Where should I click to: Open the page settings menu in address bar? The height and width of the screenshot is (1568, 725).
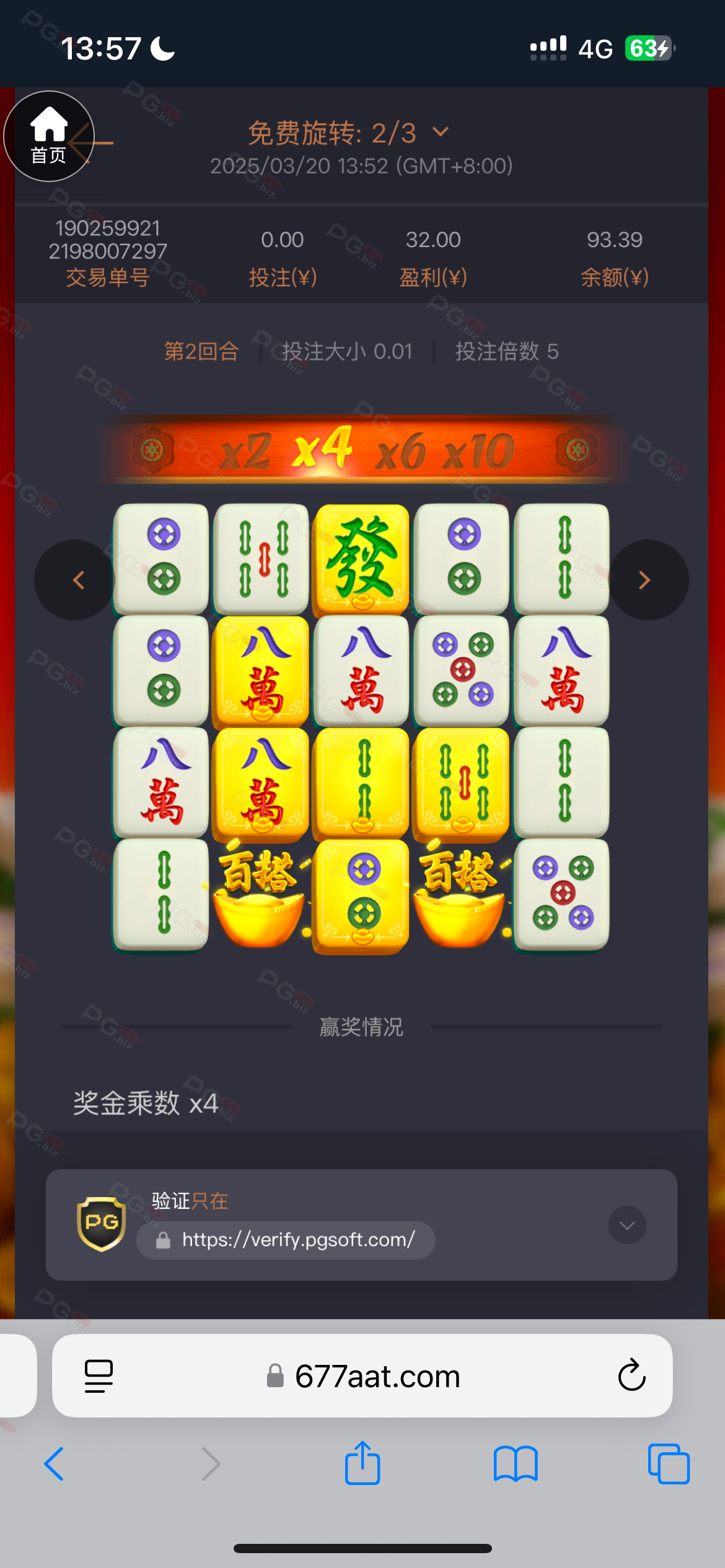(x=99, y=1376)
